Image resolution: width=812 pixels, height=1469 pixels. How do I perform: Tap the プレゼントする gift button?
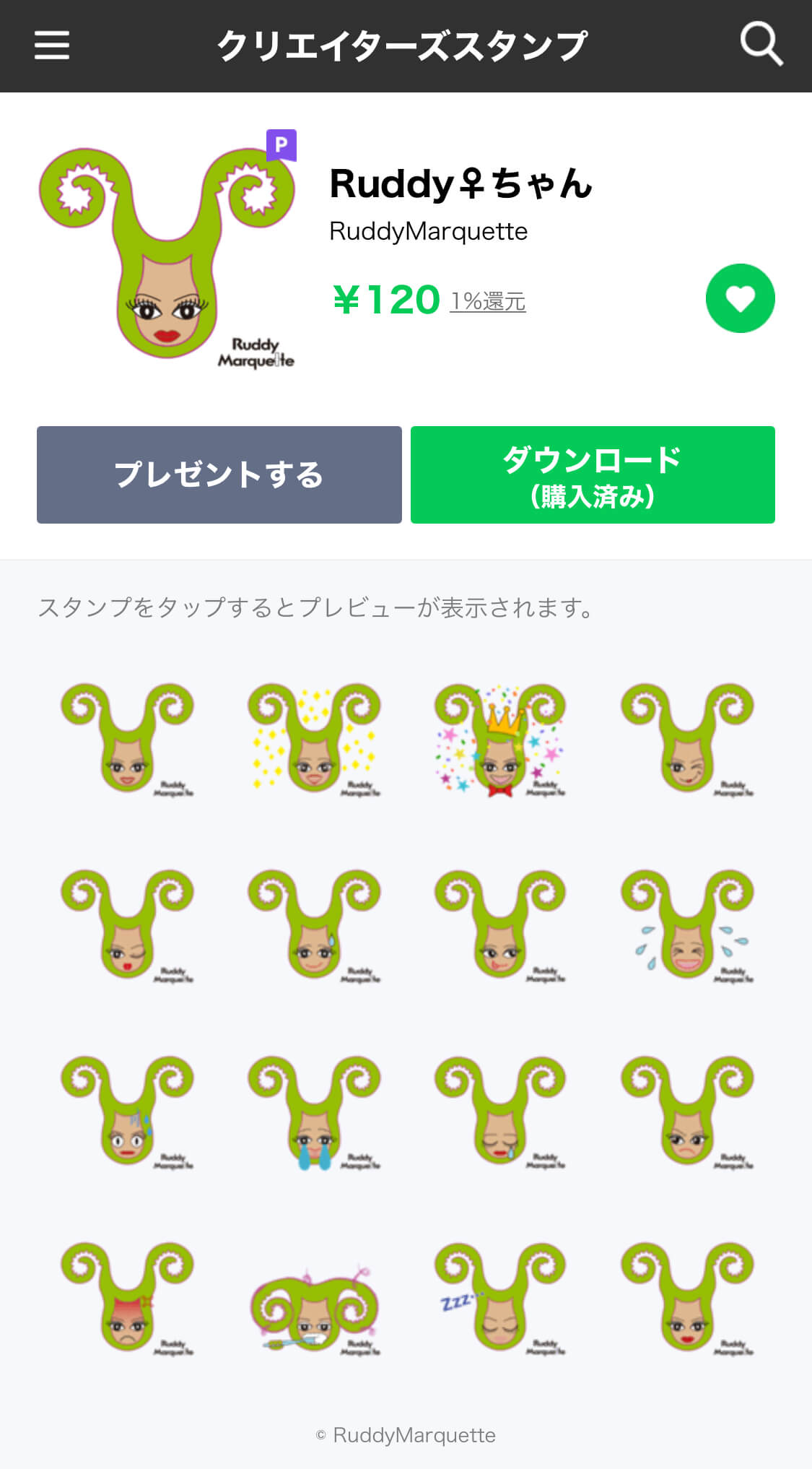[219, 474]
